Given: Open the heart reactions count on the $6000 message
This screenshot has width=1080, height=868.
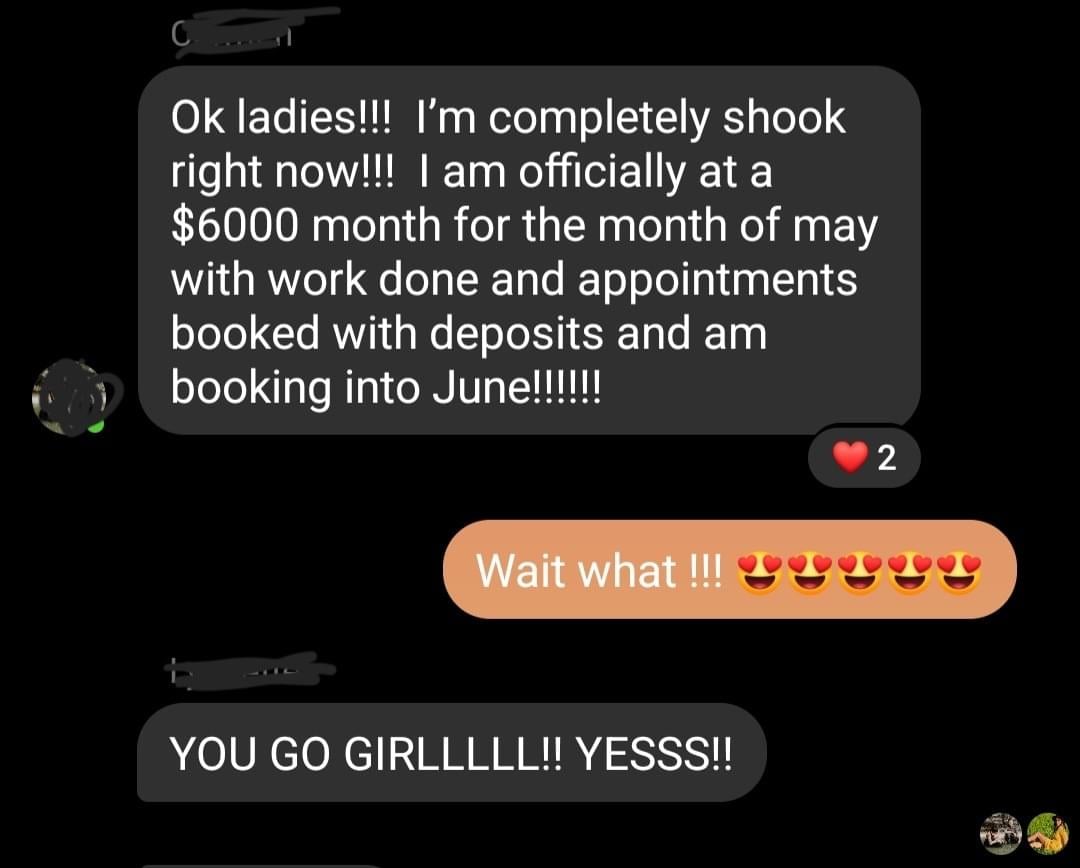Looking at the screenshot, I should [863, 460].
